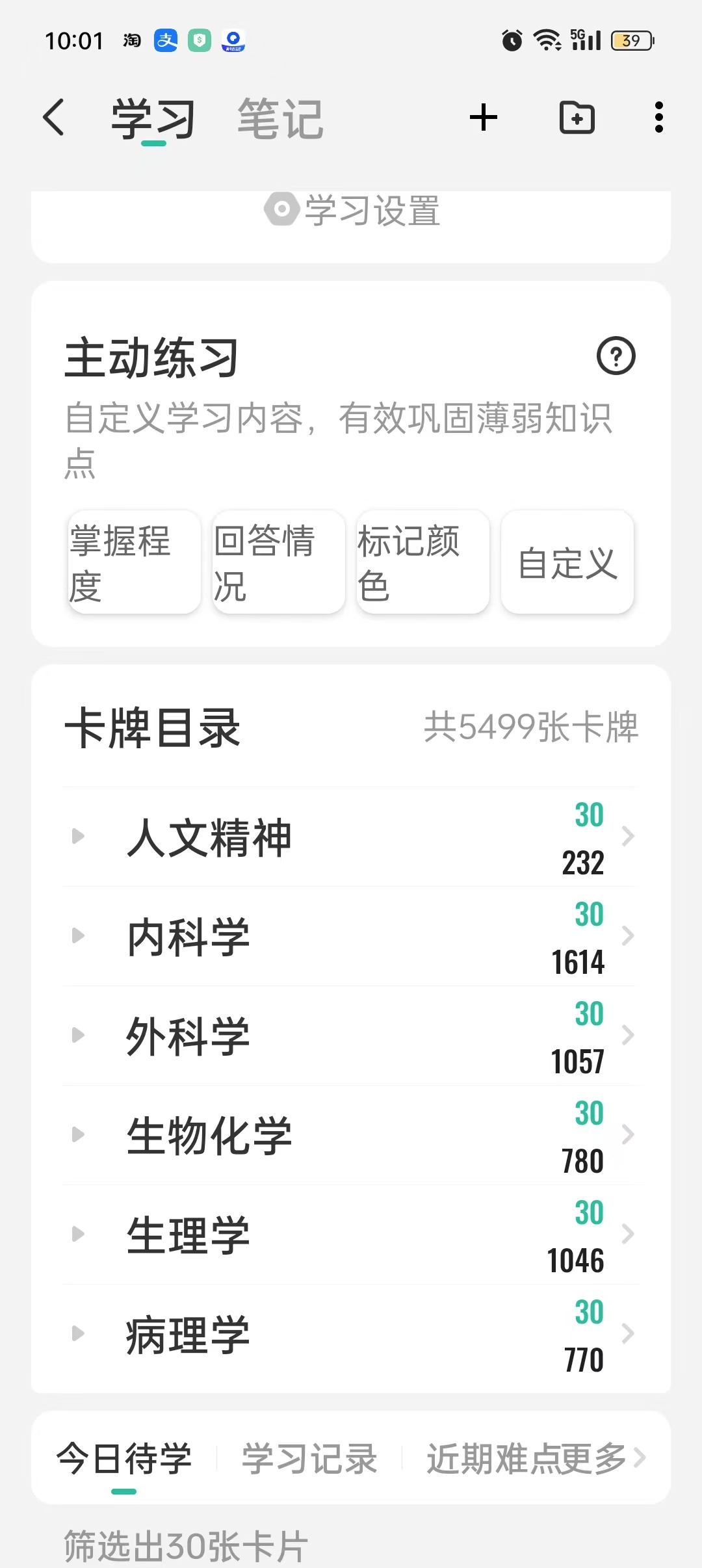Tap the plus icon to add

484,118
